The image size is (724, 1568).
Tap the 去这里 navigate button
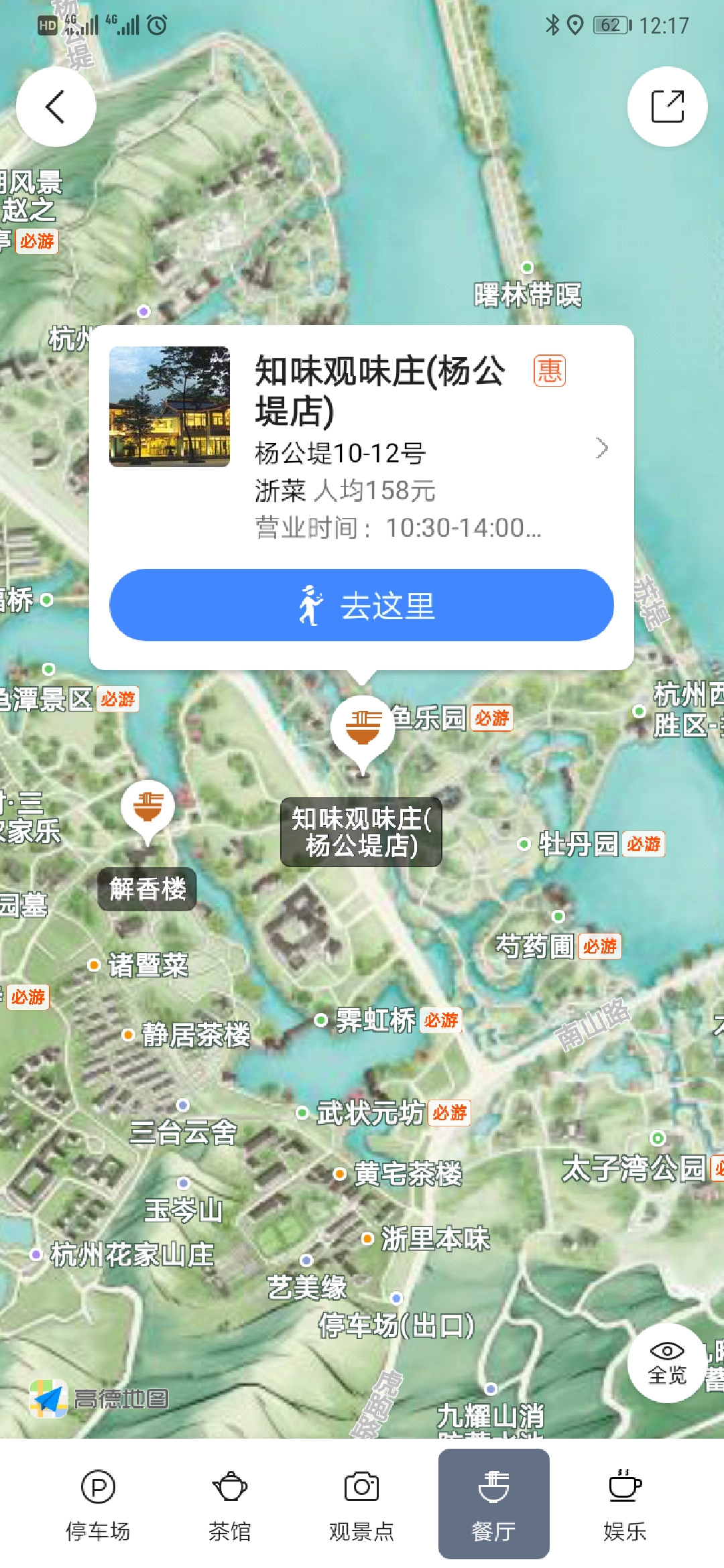(x=361, y=605)
